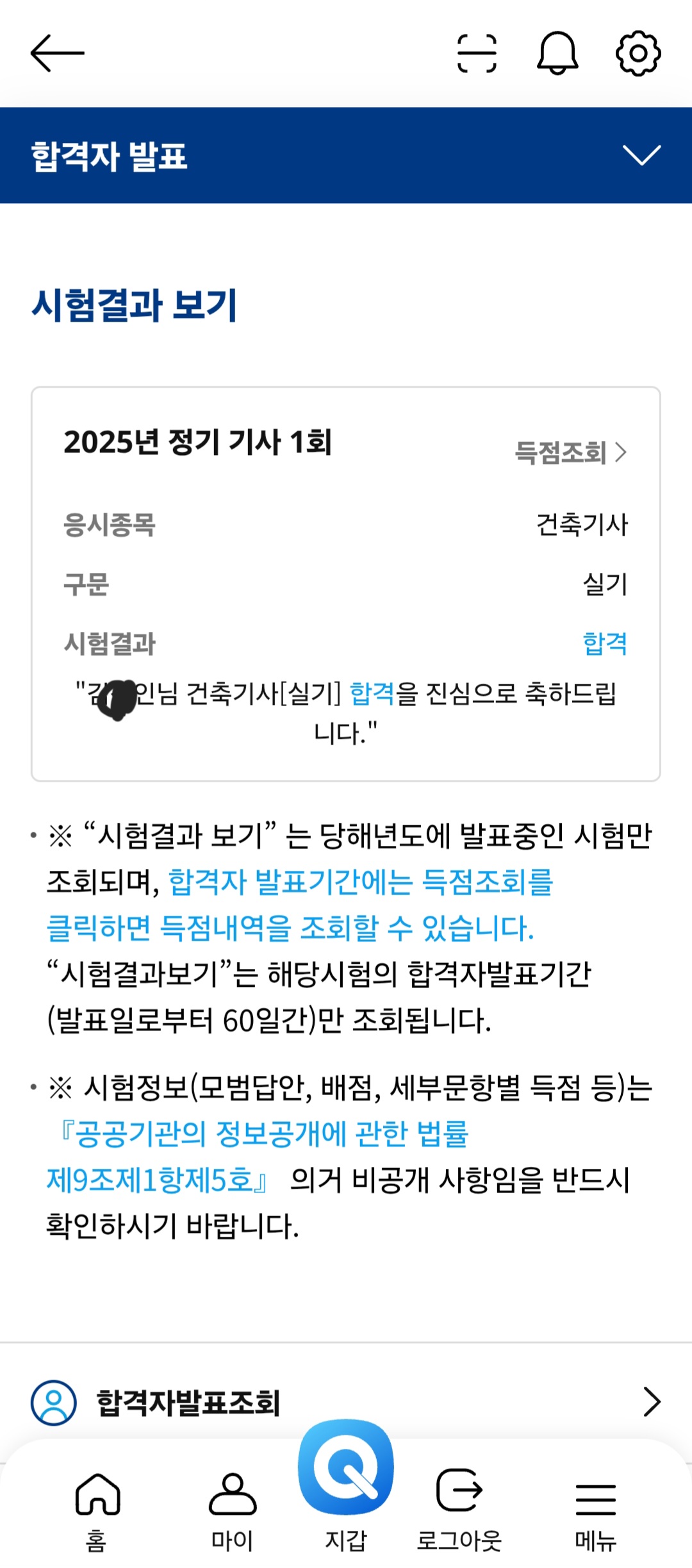This screenshot has height=1568, width=692.
Task: Open the notifications bell
Action: [x=557, y=53]
